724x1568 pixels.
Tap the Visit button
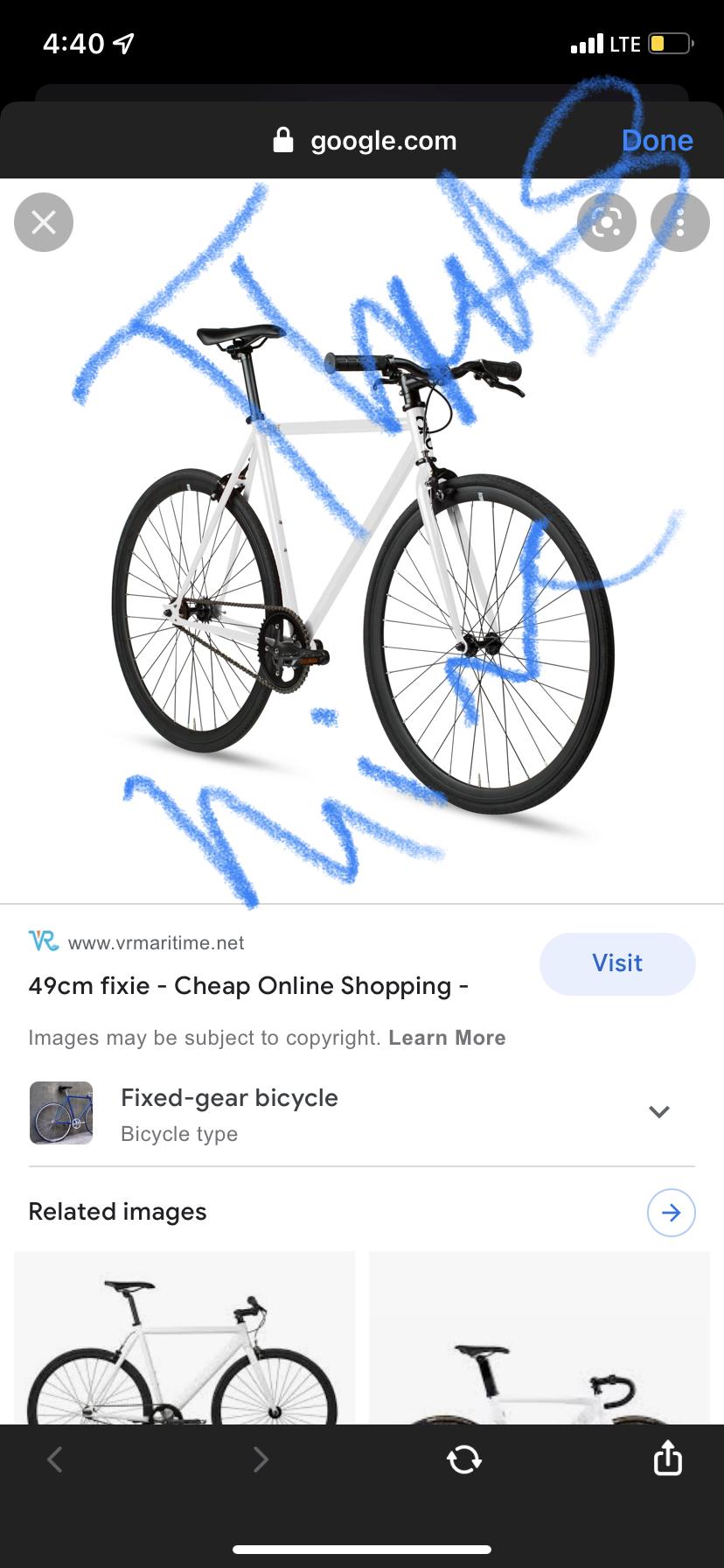click(617, 963)
